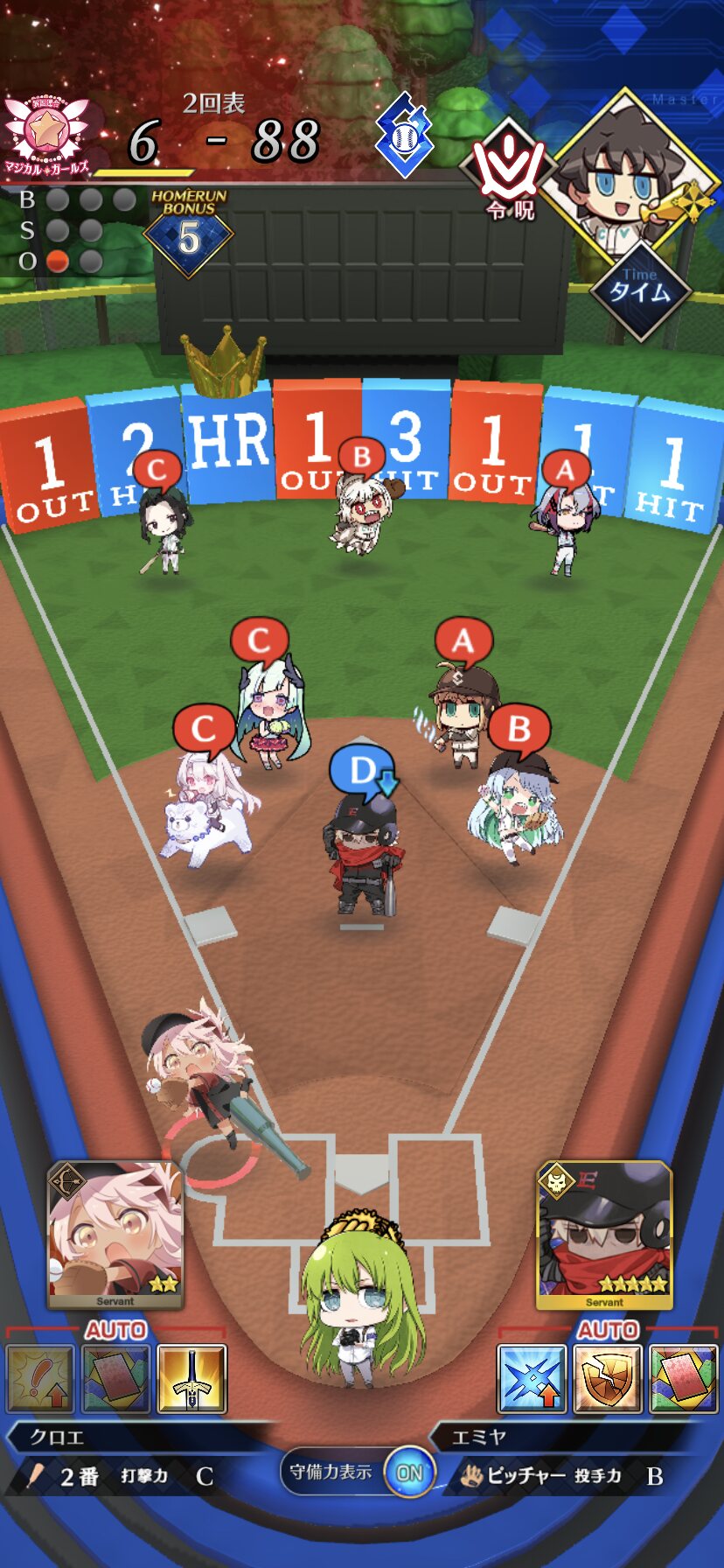
Task: Open エミヤ's Servant card
Action: click(x=604, y=1235)
